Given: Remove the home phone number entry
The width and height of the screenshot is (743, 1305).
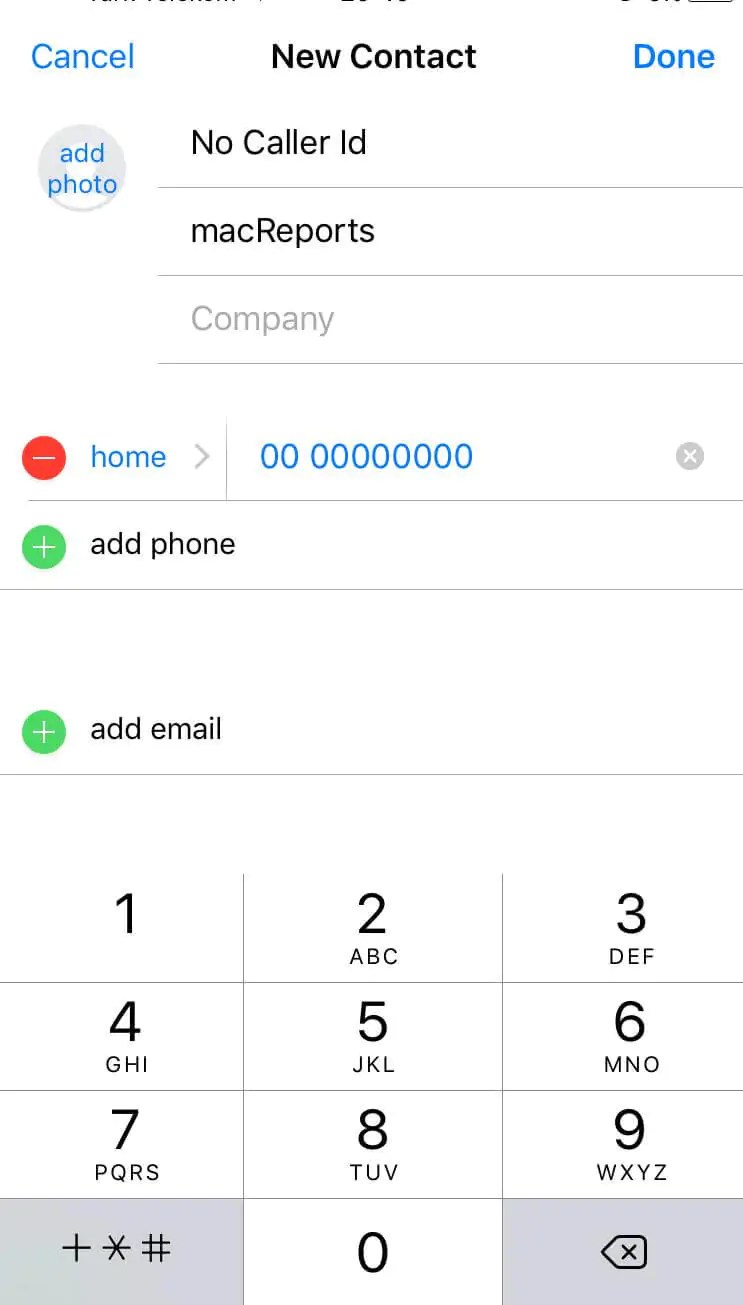Looking at the screenshot, I should pos(44,458).
